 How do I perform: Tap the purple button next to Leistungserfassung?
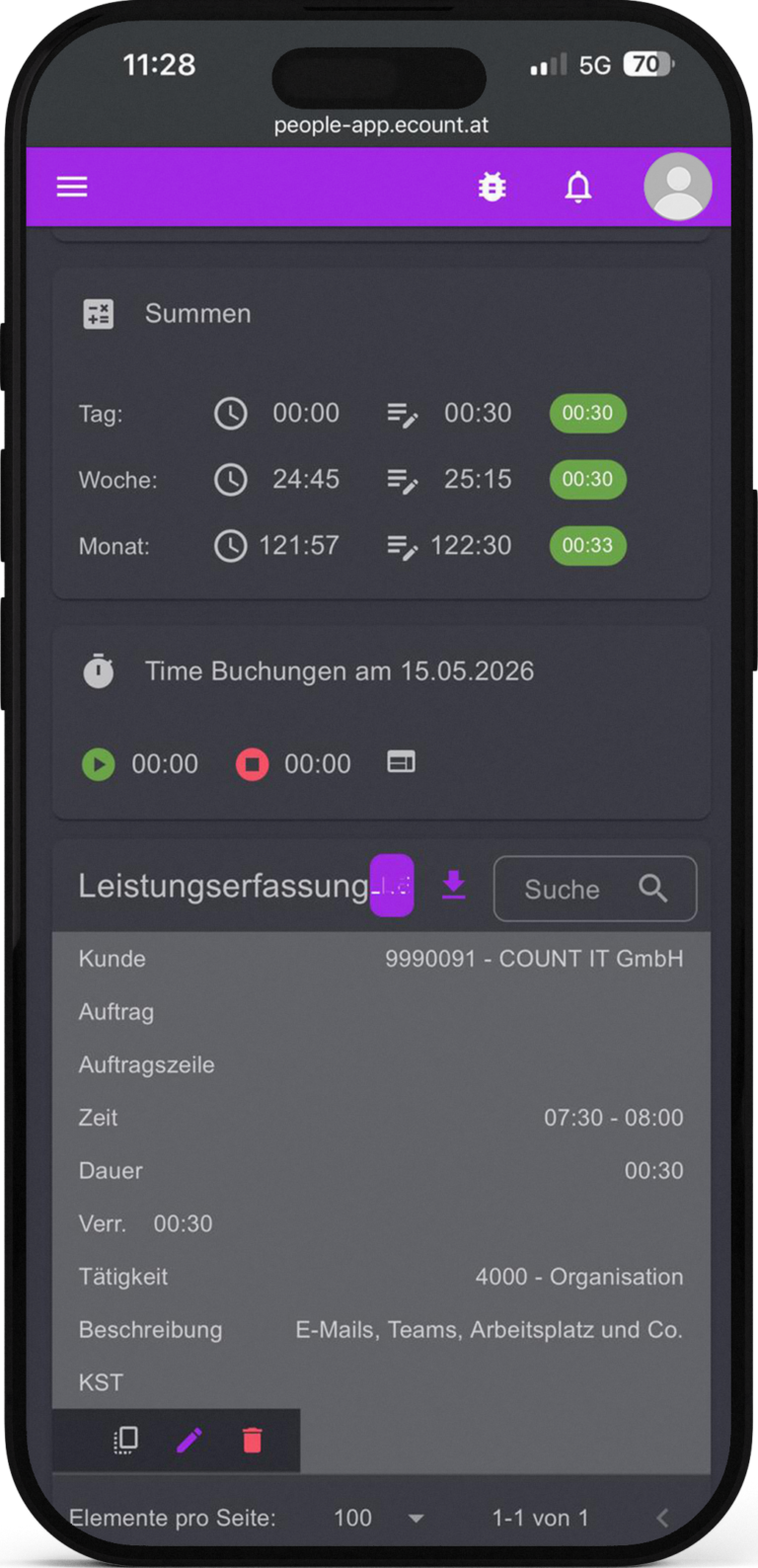coord(392,886)
